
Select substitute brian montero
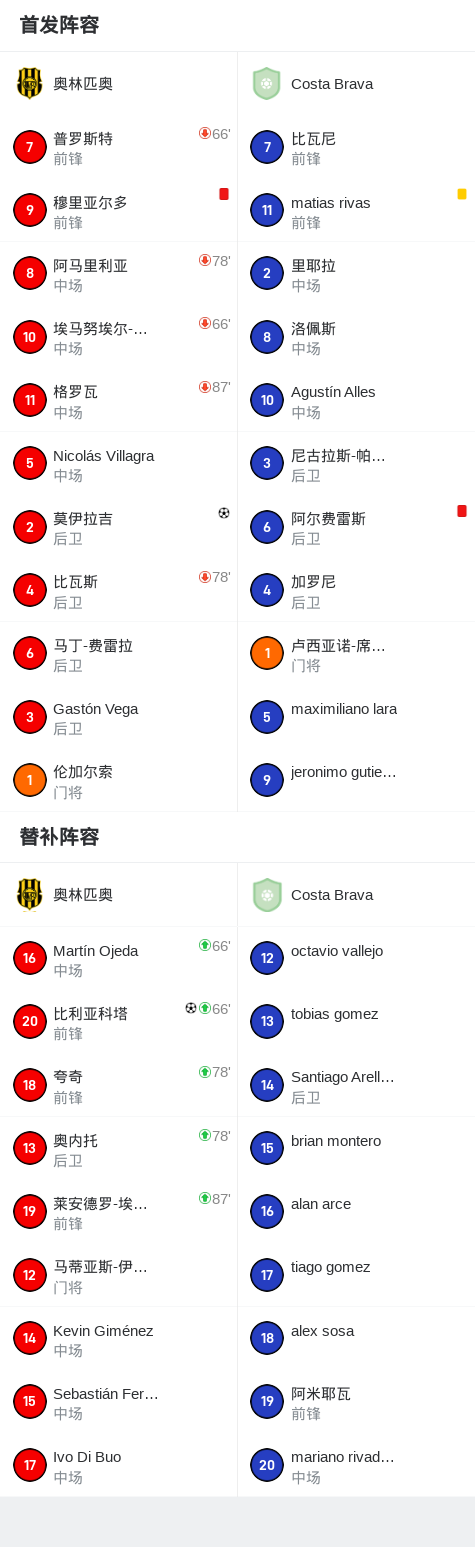pos(356,1148)
